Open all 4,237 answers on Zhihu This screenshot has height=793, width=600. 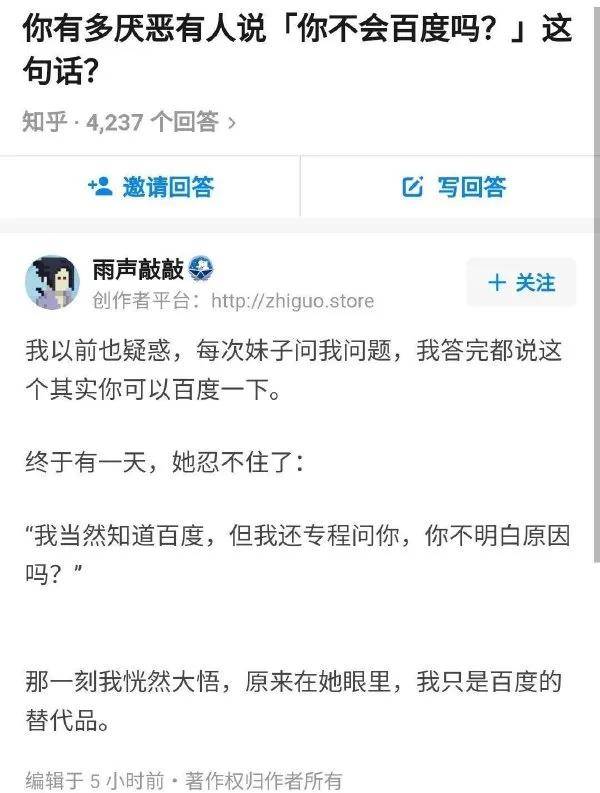tap(130, 123)
